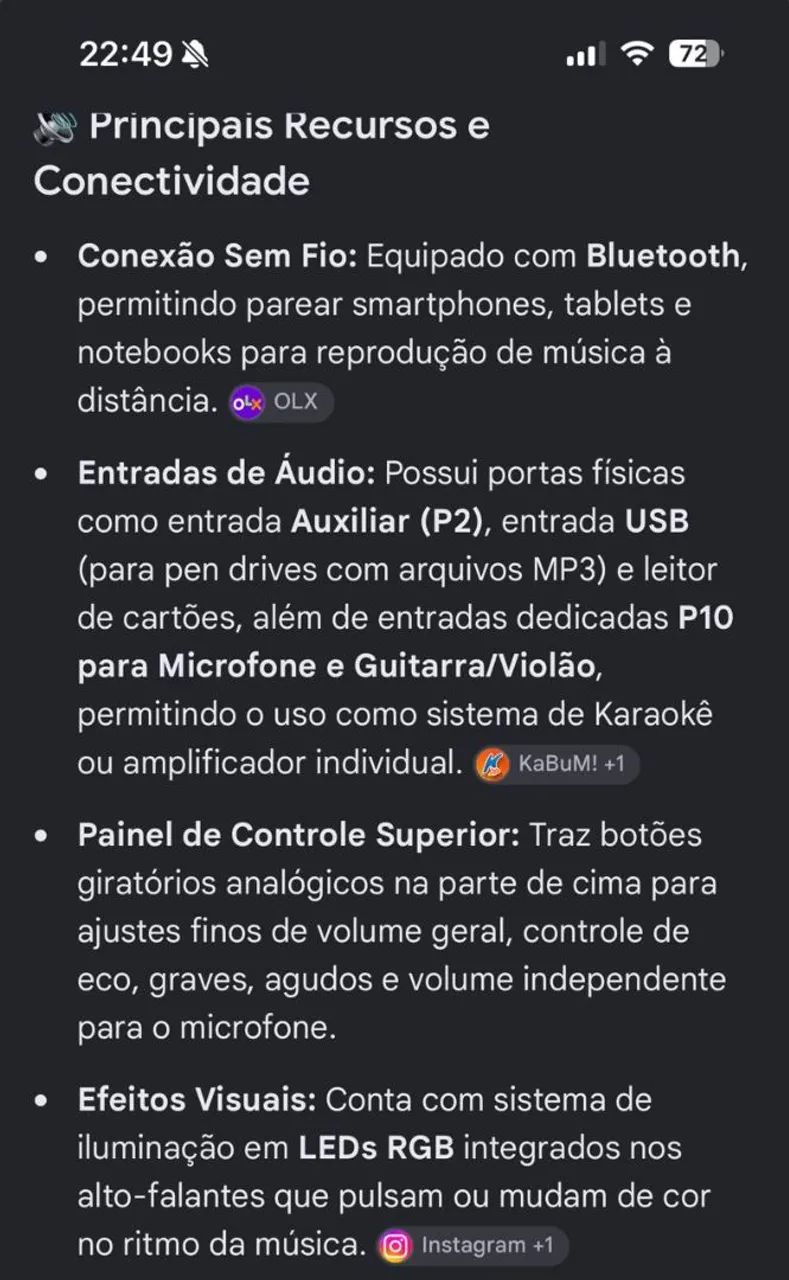The height and width of the screenshot is (1280, 789).
Task: Open the Instagram +1 source chip
Action: (x=473, y=1246)
